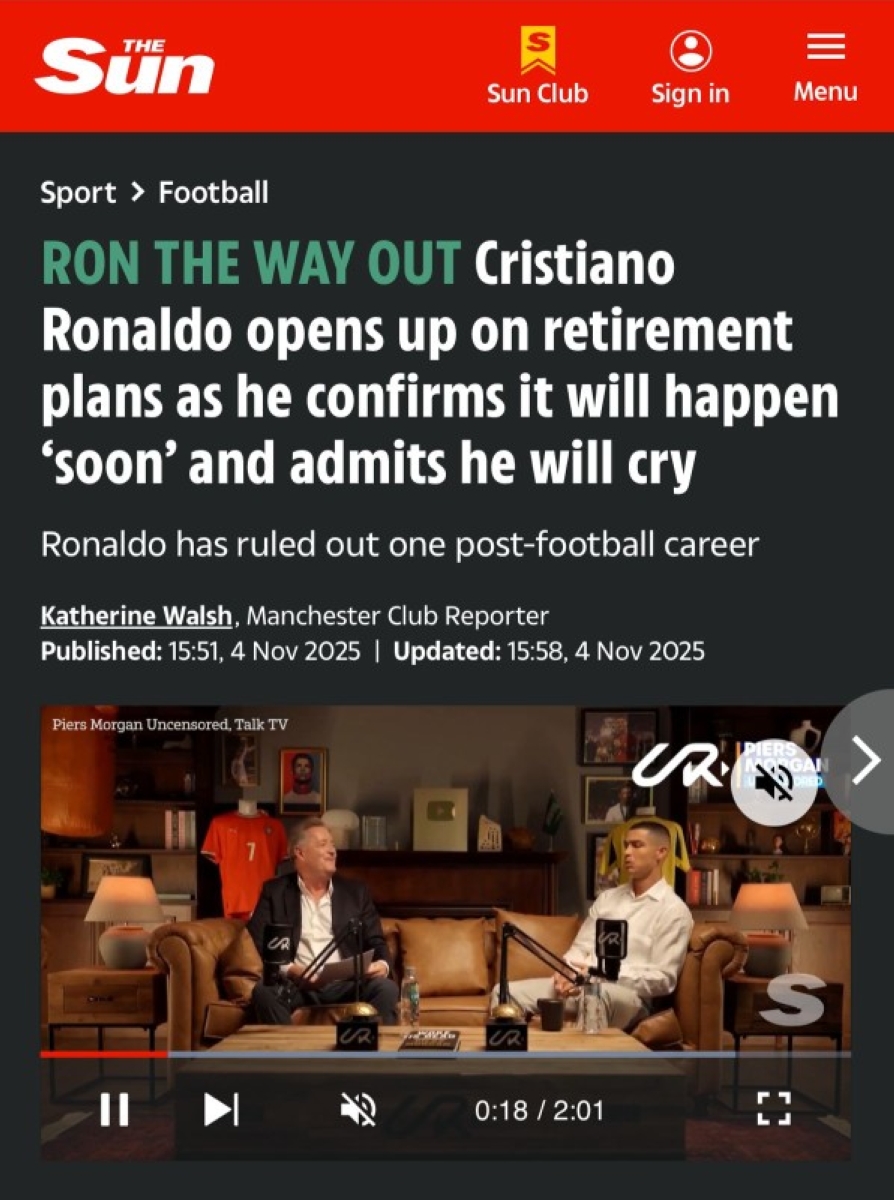Image resolution: width=894 pixels, height=1200 pixels.
Task: Open the Football breadcrumb
Action: click(x=213, y=192)
